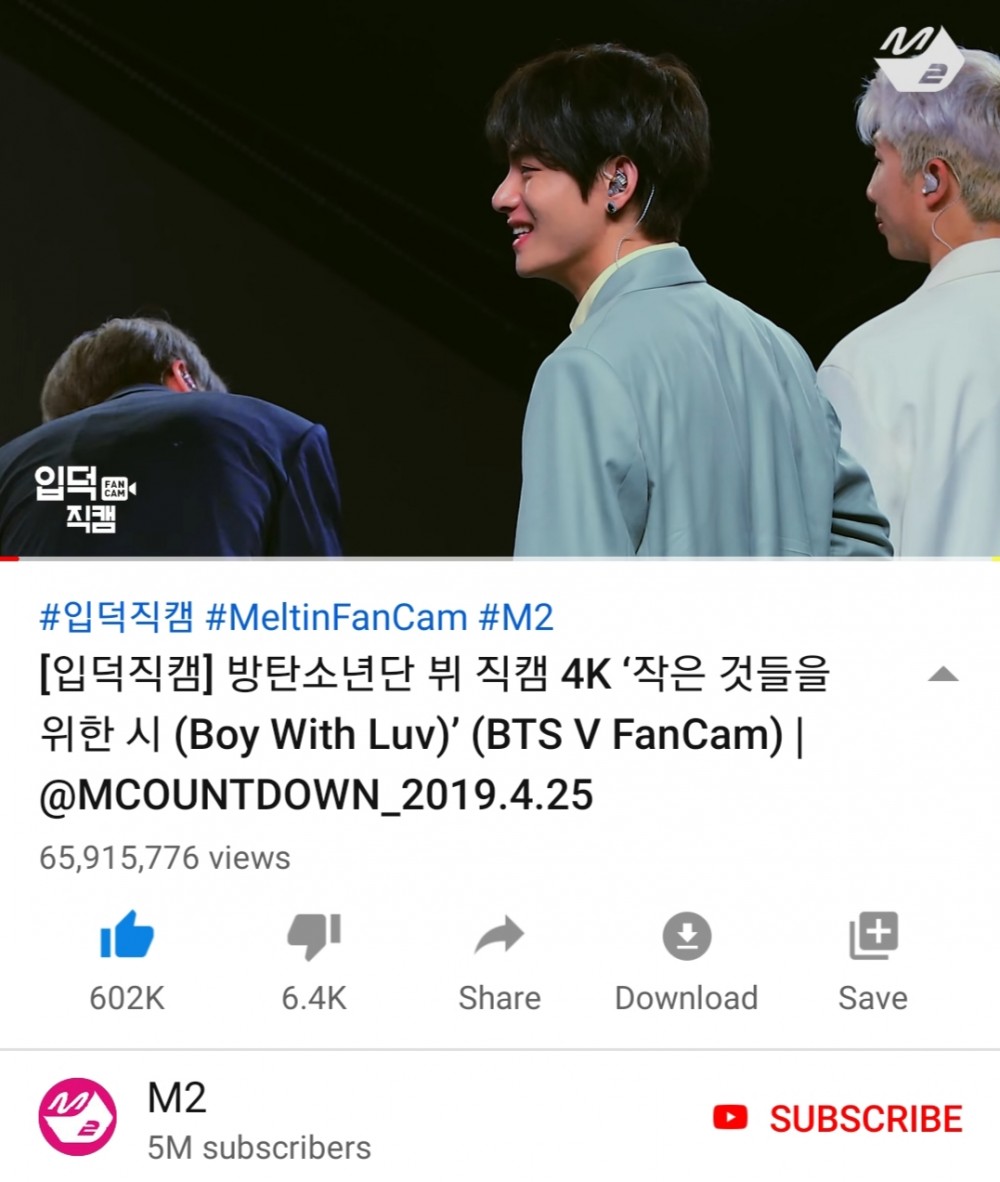Open the #입덕직캠 hashtag
1000x1182 pixels.
[116, 617]
